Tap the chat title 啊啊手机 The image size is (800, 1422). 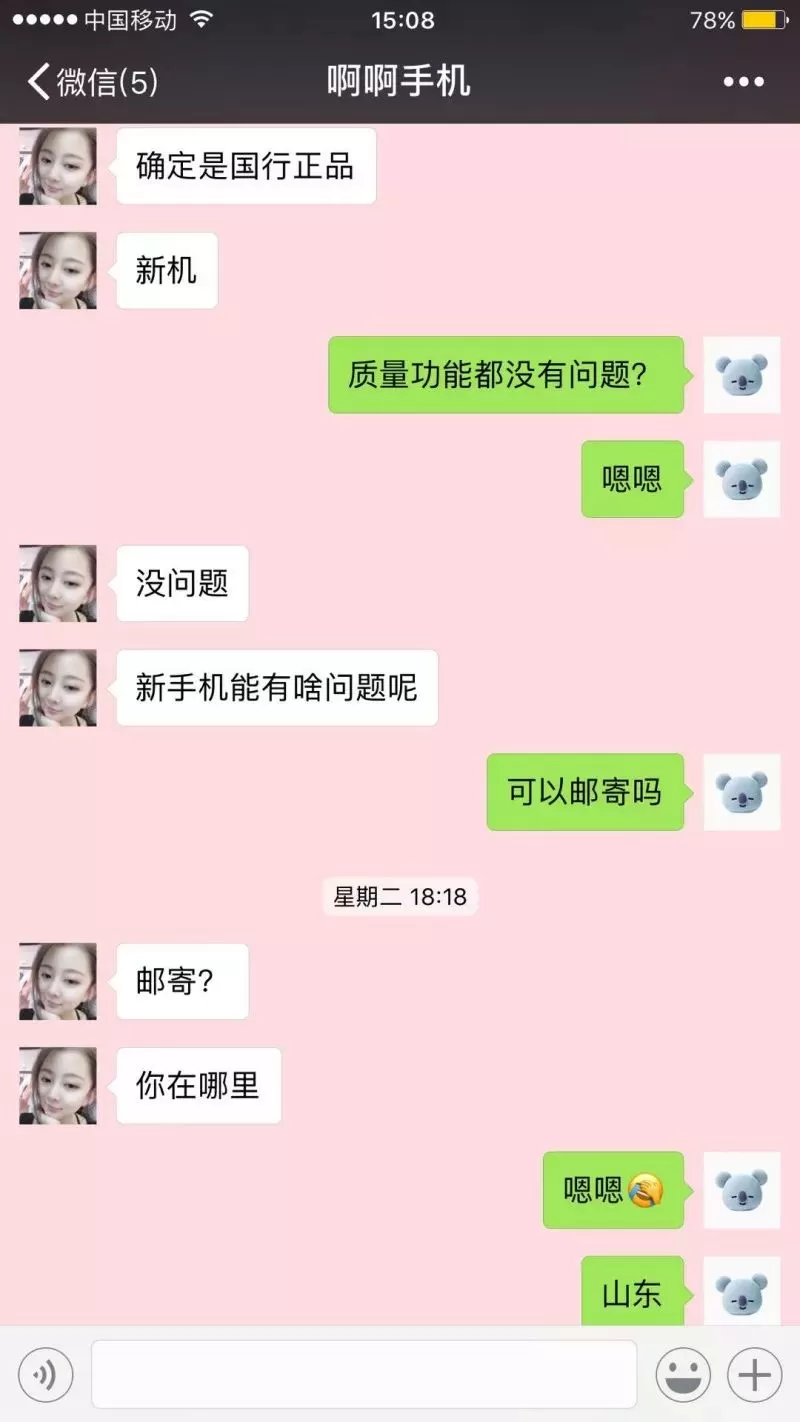coord(397,79)
